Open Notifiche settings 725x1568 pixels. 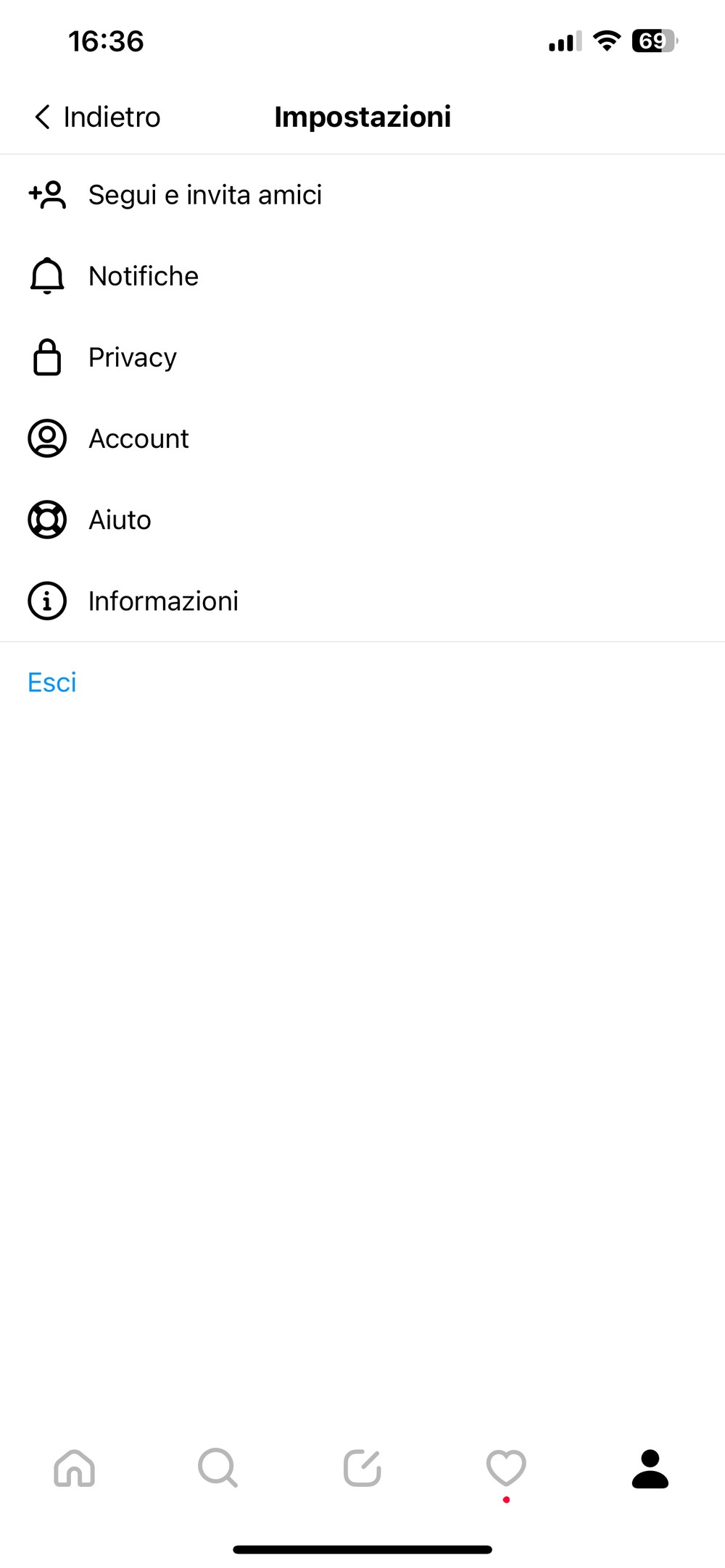click(362, 276)
